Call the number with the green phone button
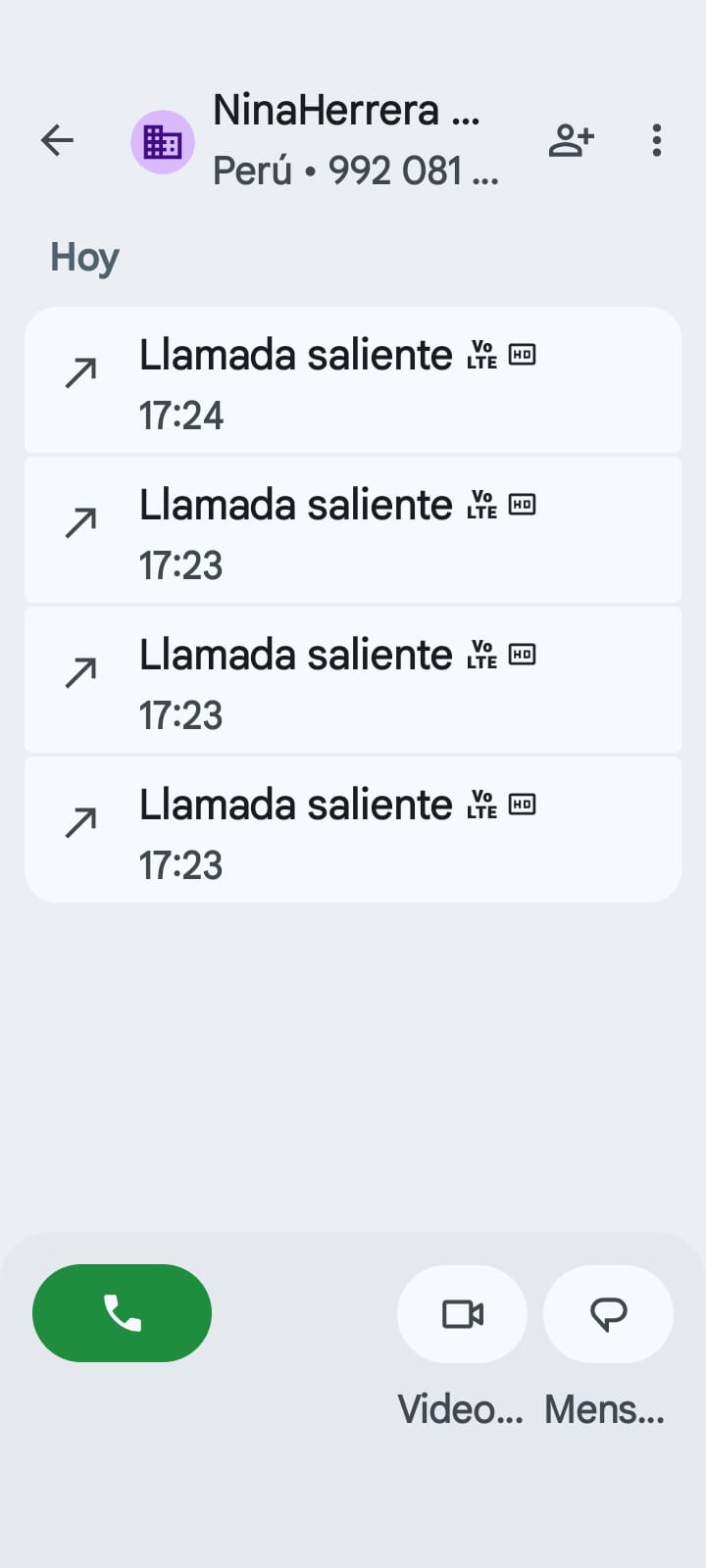 pos(122,1313)
